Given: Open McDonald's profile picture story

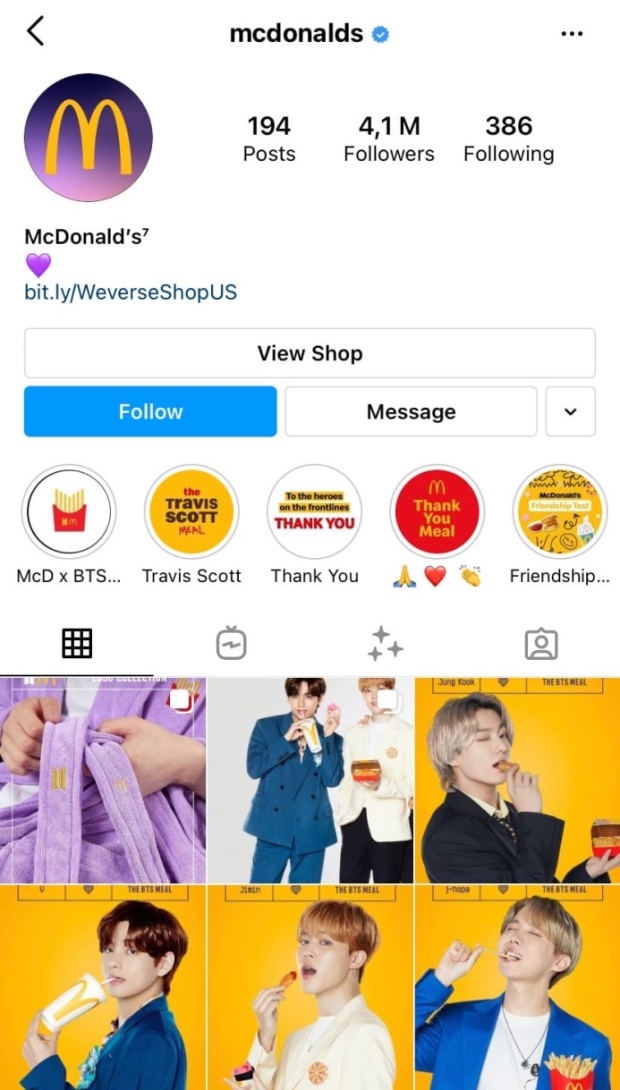Looking at the screenshot, I should [x=88, y=137].
